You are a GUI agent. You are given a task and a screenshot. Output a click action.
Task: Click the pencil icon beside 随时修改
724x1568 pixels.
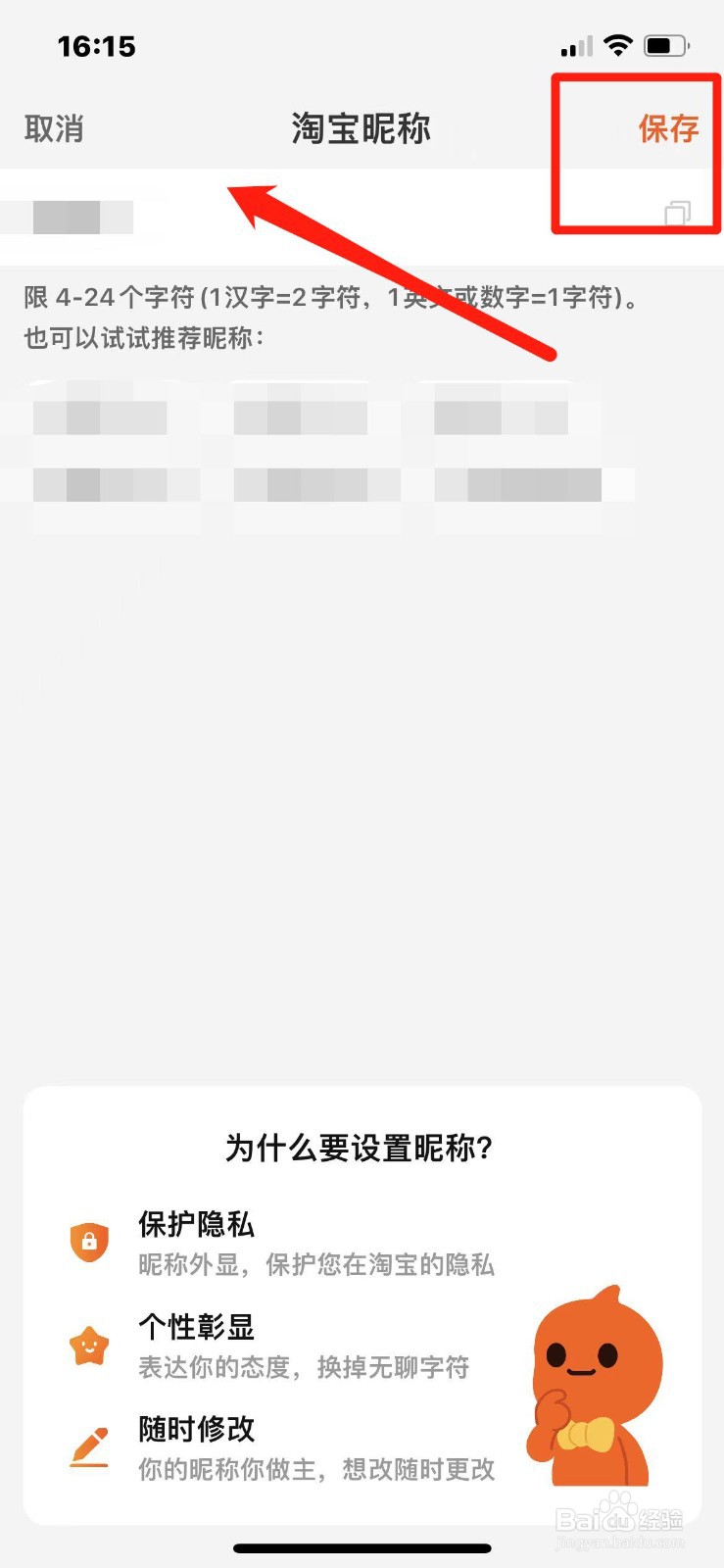click(x=88, y=1444)
